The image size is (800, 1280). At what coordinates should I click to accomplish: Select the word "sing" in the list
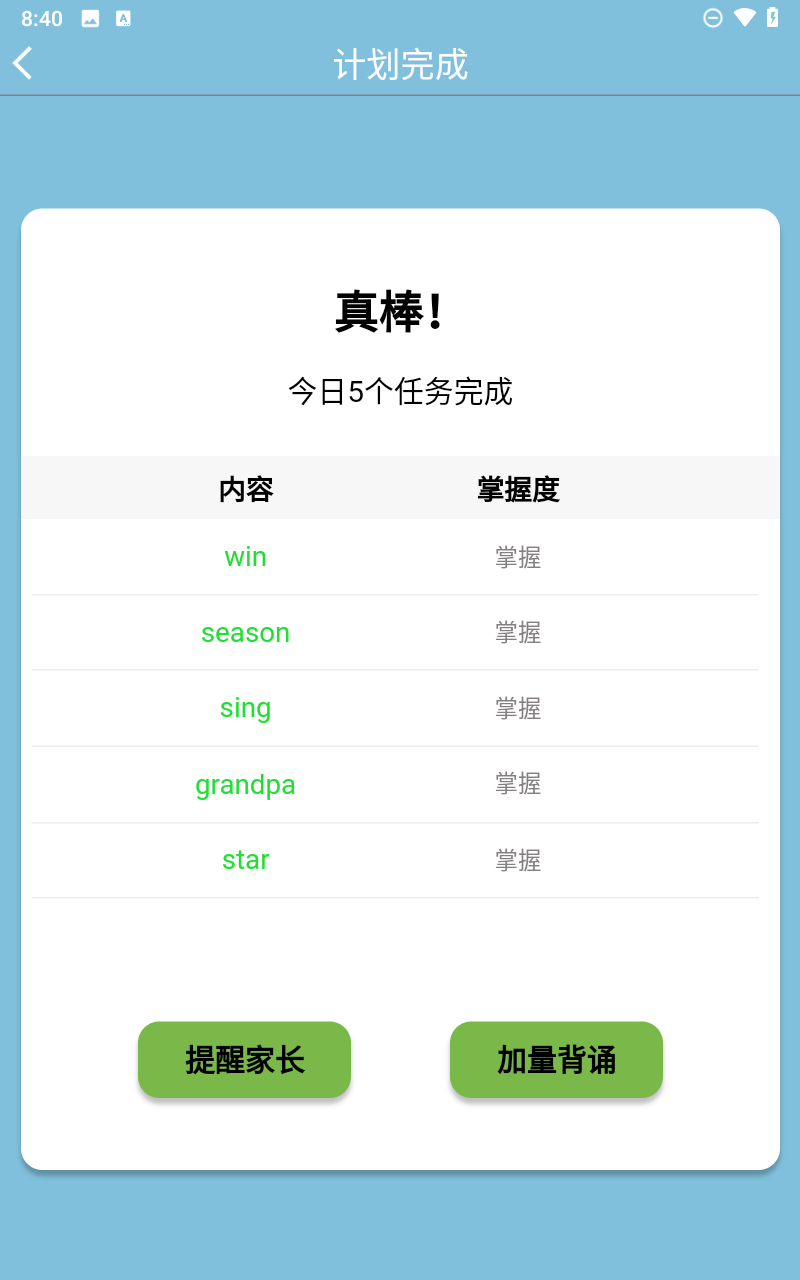click(x=245, y=708)
